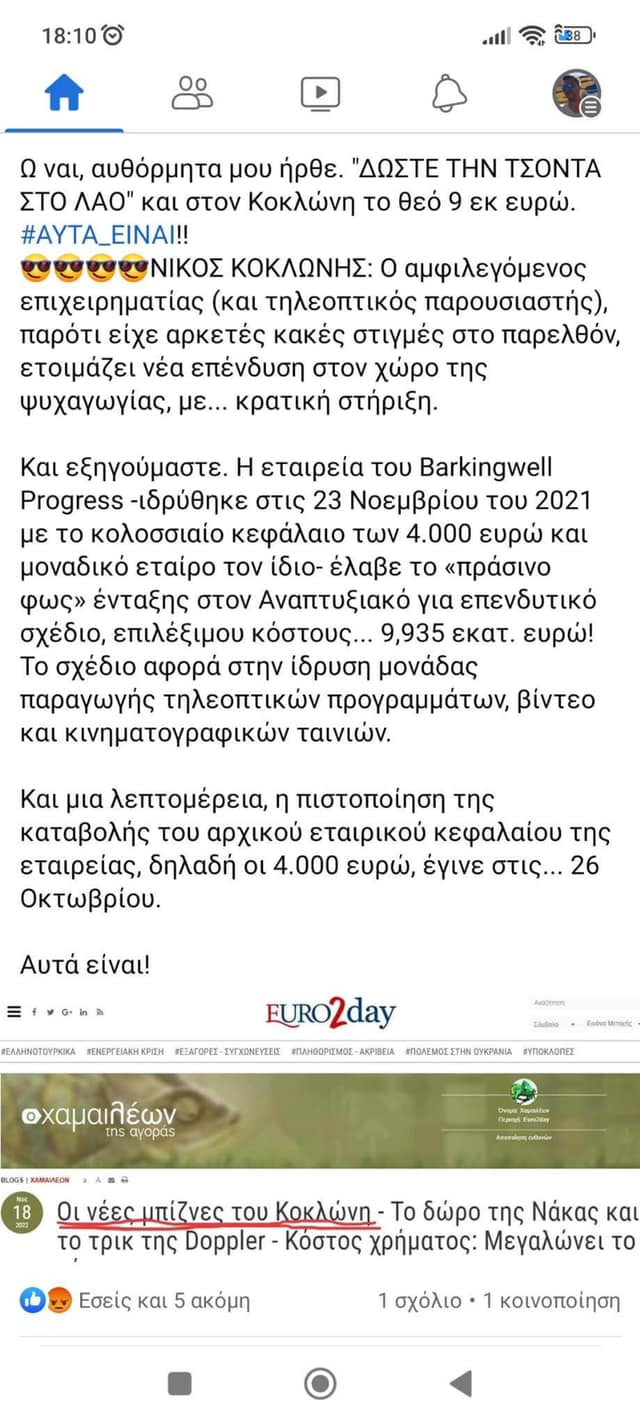Open the notifications bell
The height and width of the screenshot is (1422, 640).
(449, 93)
